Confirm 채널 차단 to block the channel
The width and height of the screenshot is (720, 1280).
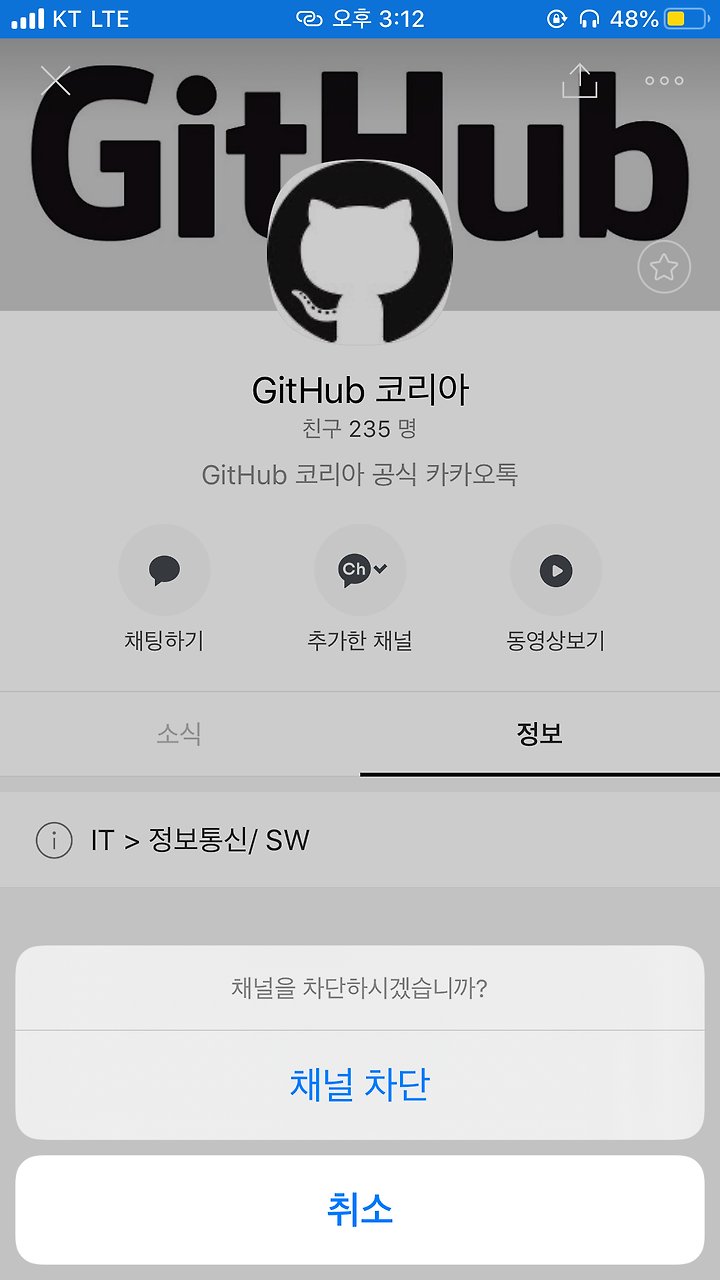click(360, 1085)
